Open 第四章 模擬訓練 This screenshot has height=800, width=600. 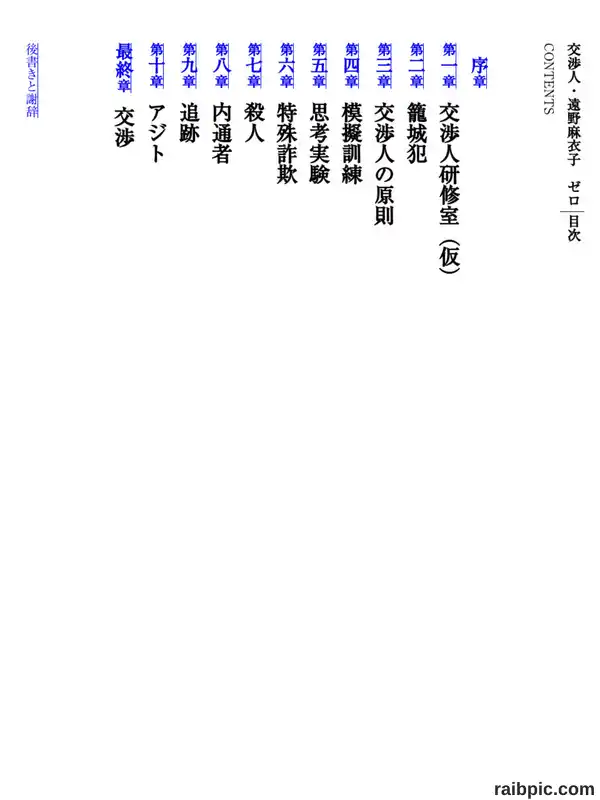click(x=352, y=65)
